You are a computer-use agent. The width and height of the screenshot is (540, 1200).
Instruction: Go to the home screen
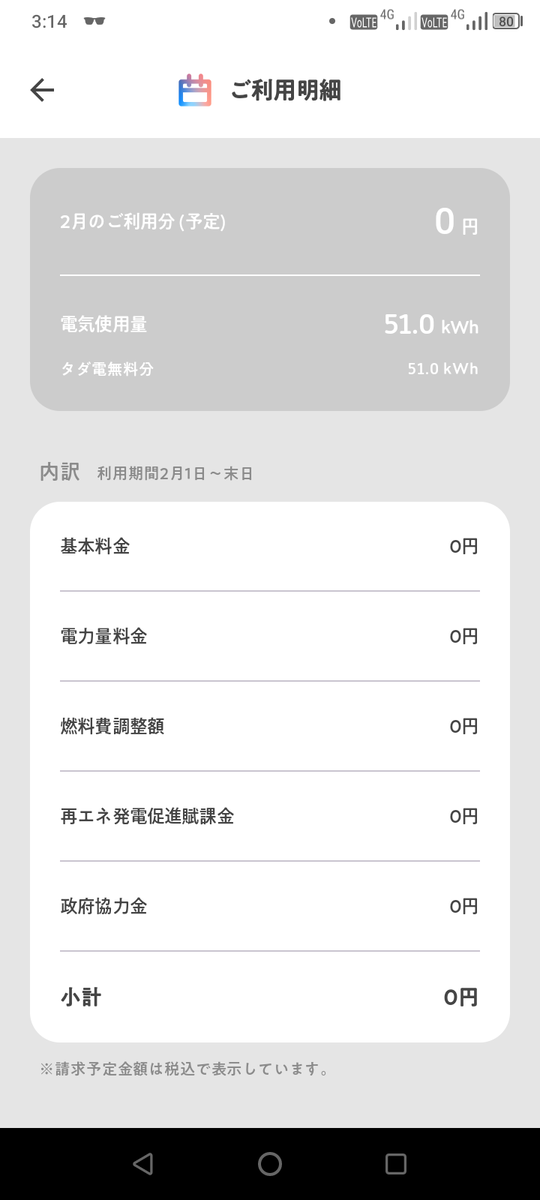coord(270,1163)
